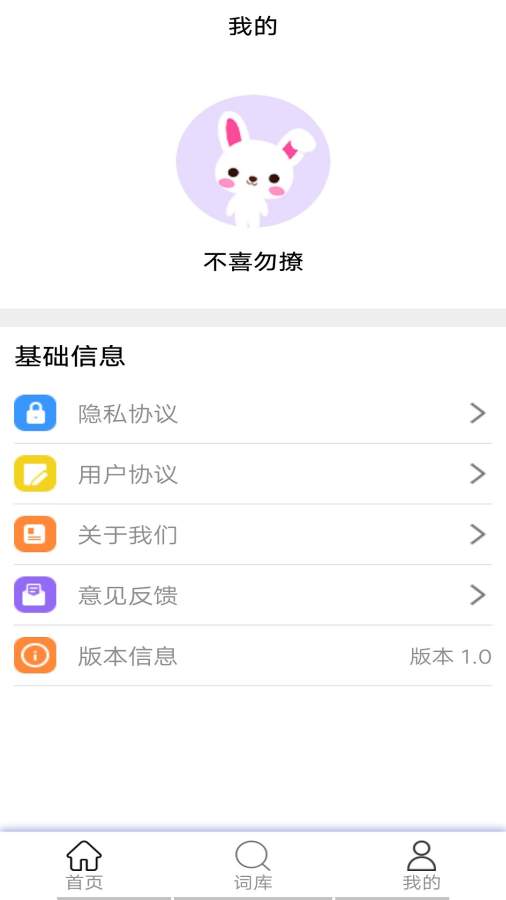This screenshot has height=900, width=506.
Task: Switch to the 首页 tab
Action: (x=84, y=865)
